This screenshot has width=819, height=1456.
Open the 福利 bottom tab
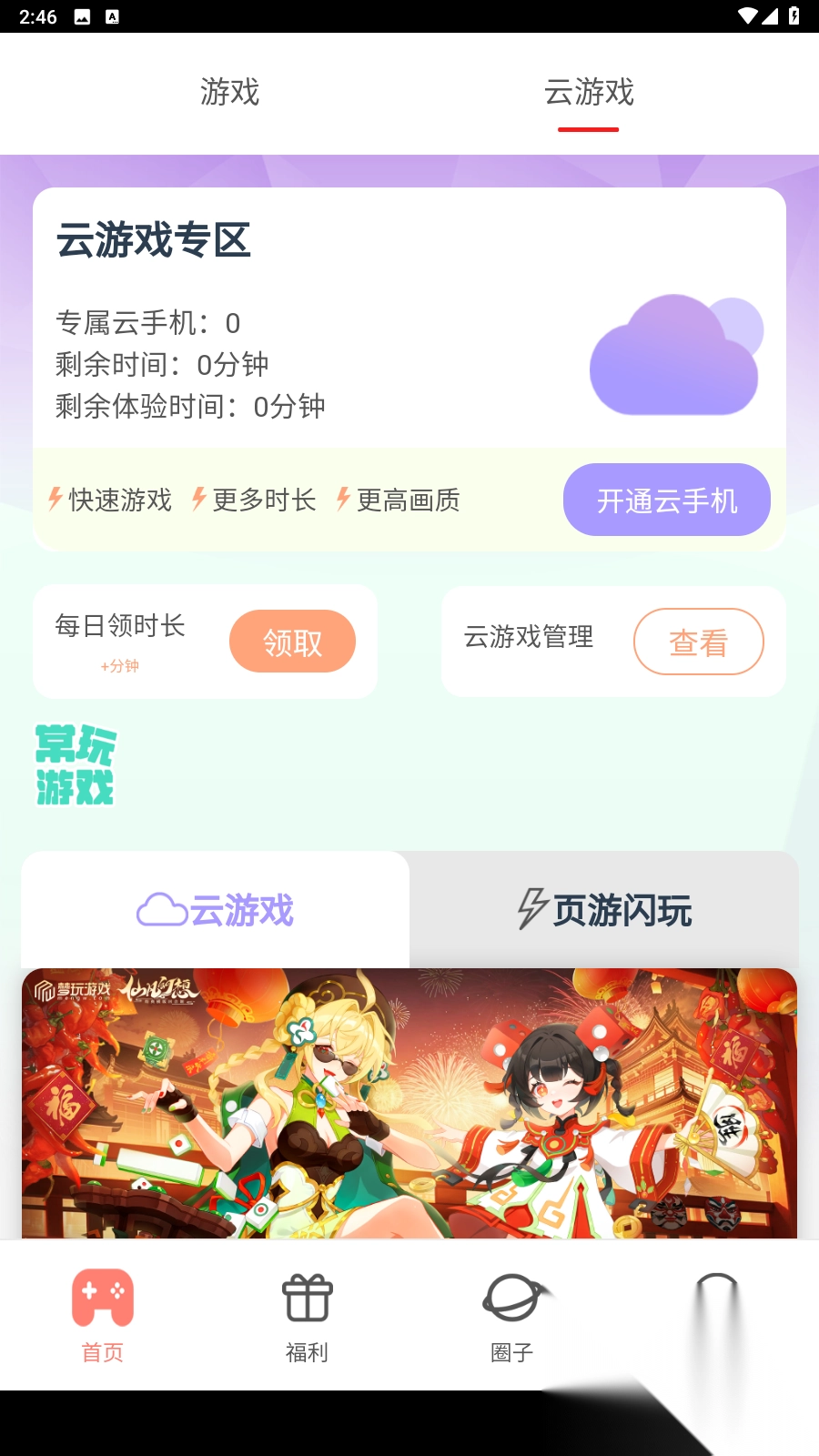(307, 1314)
